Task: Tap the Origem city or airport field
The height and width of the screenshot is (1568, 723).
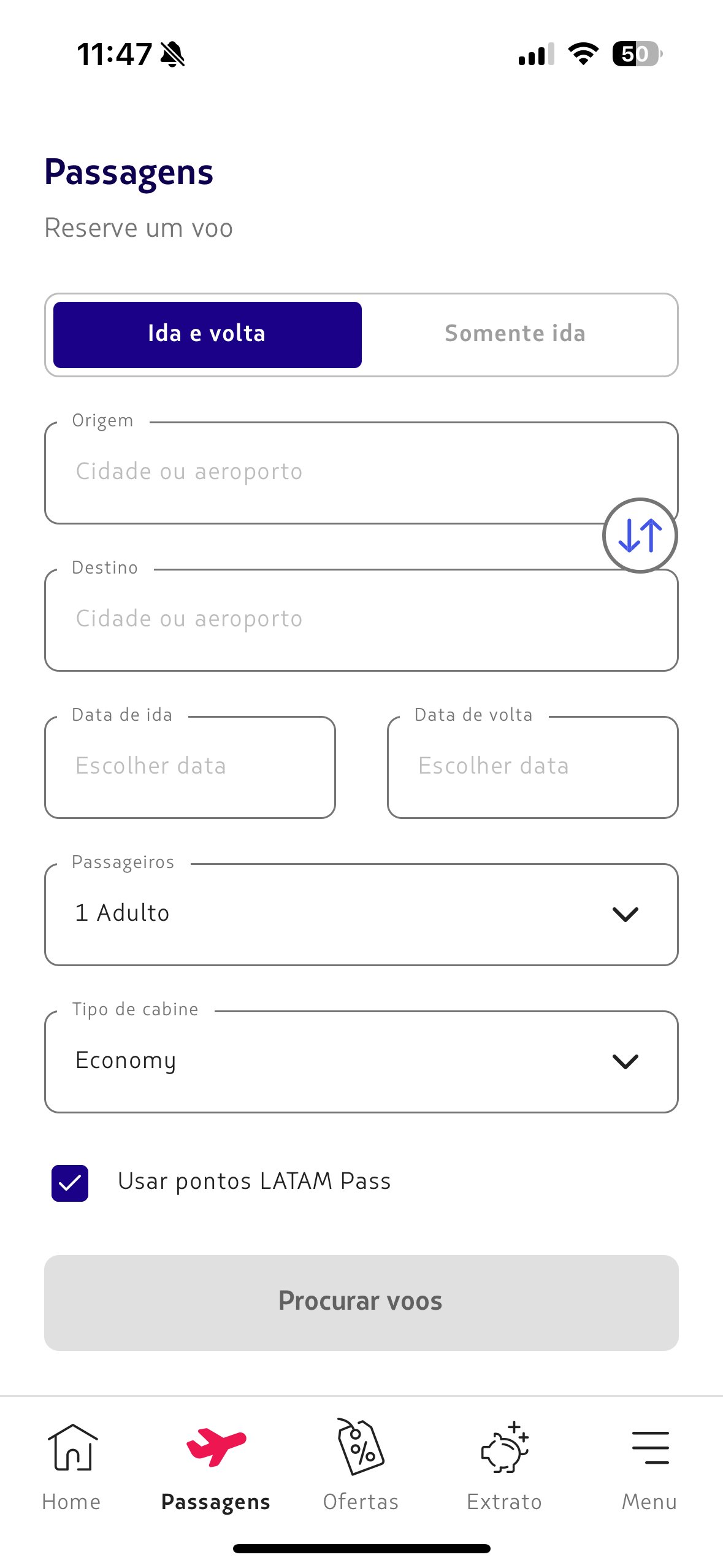Action: [361, 472]
